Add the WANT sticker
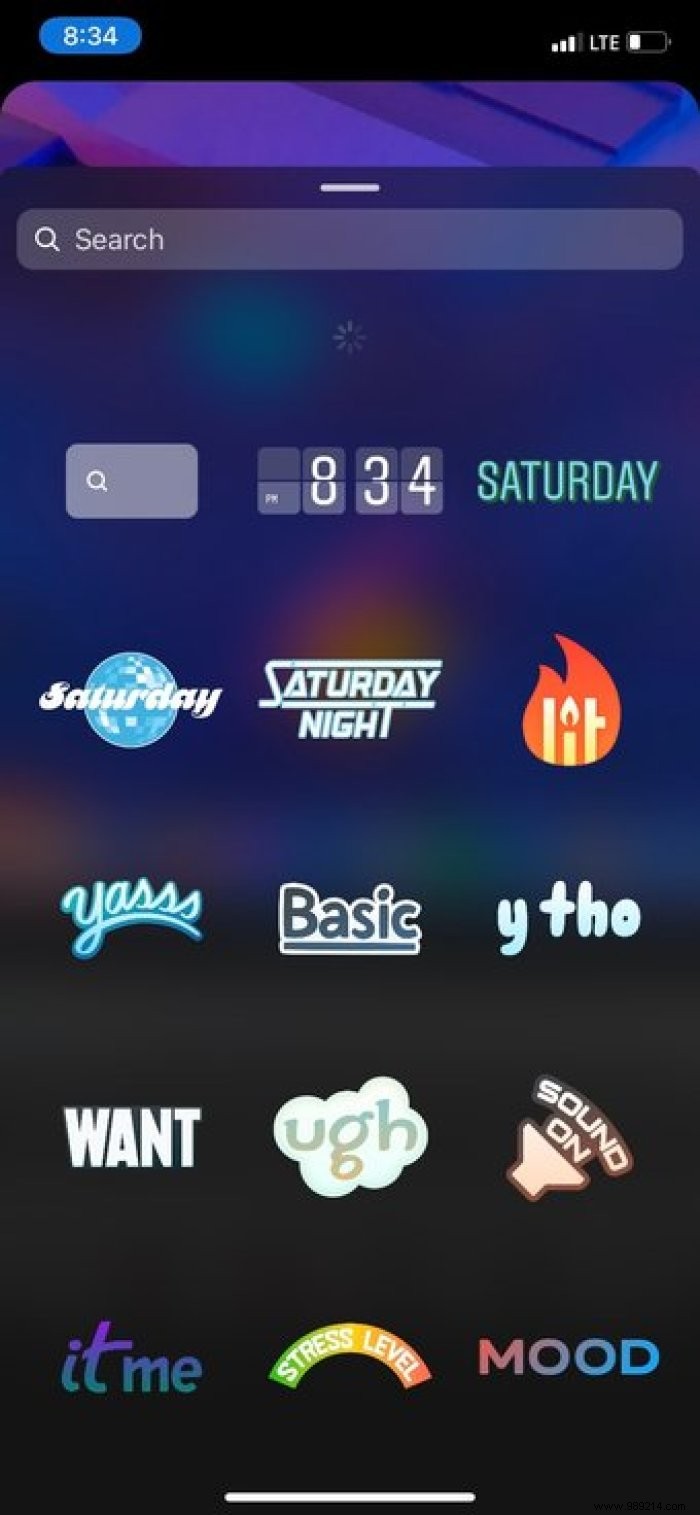Viewport: 700px width, 1515px height. click(132, 1138)
